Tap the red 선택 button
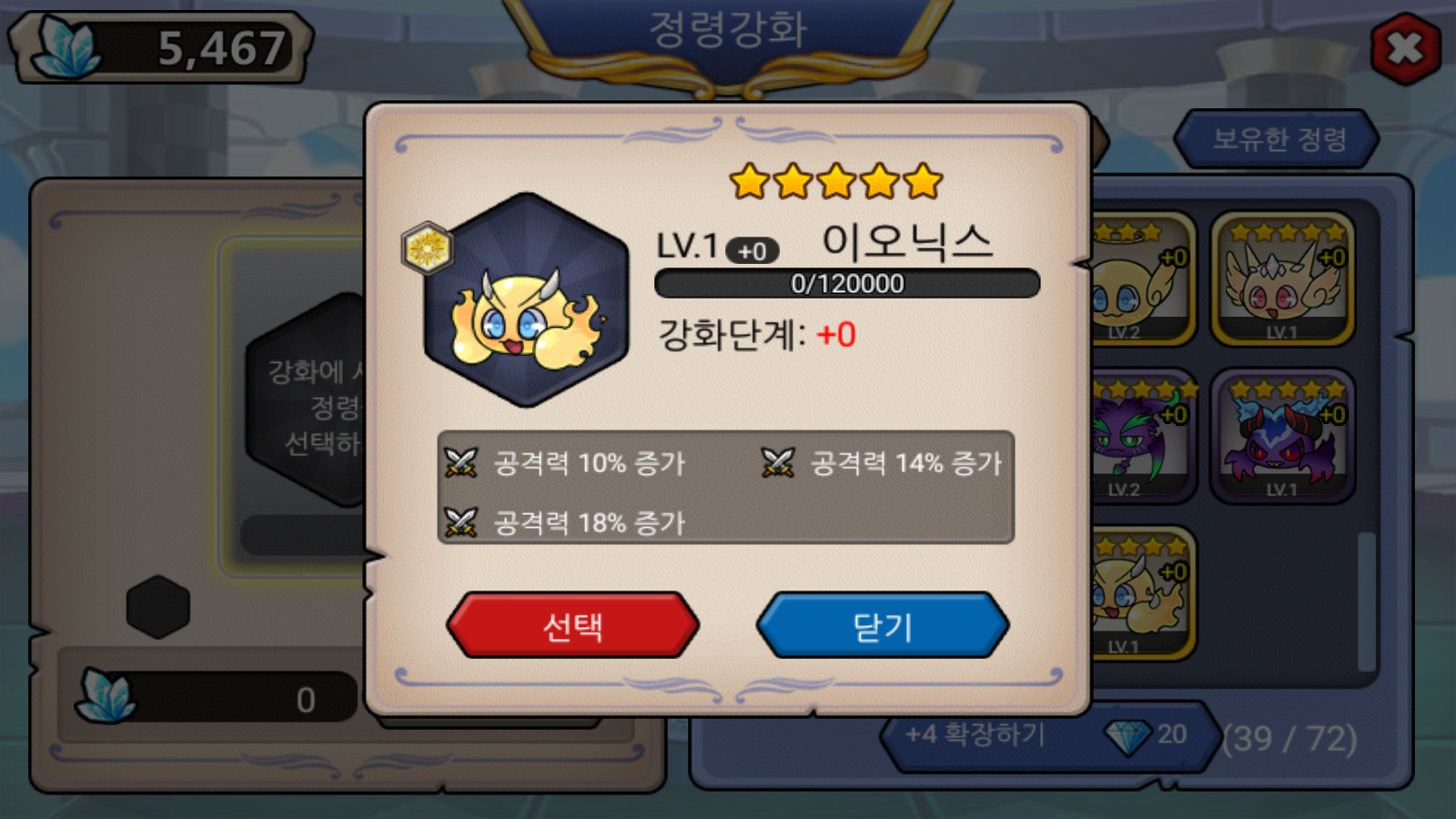Viewport: 1456px width, 819px height. (572, 625)
